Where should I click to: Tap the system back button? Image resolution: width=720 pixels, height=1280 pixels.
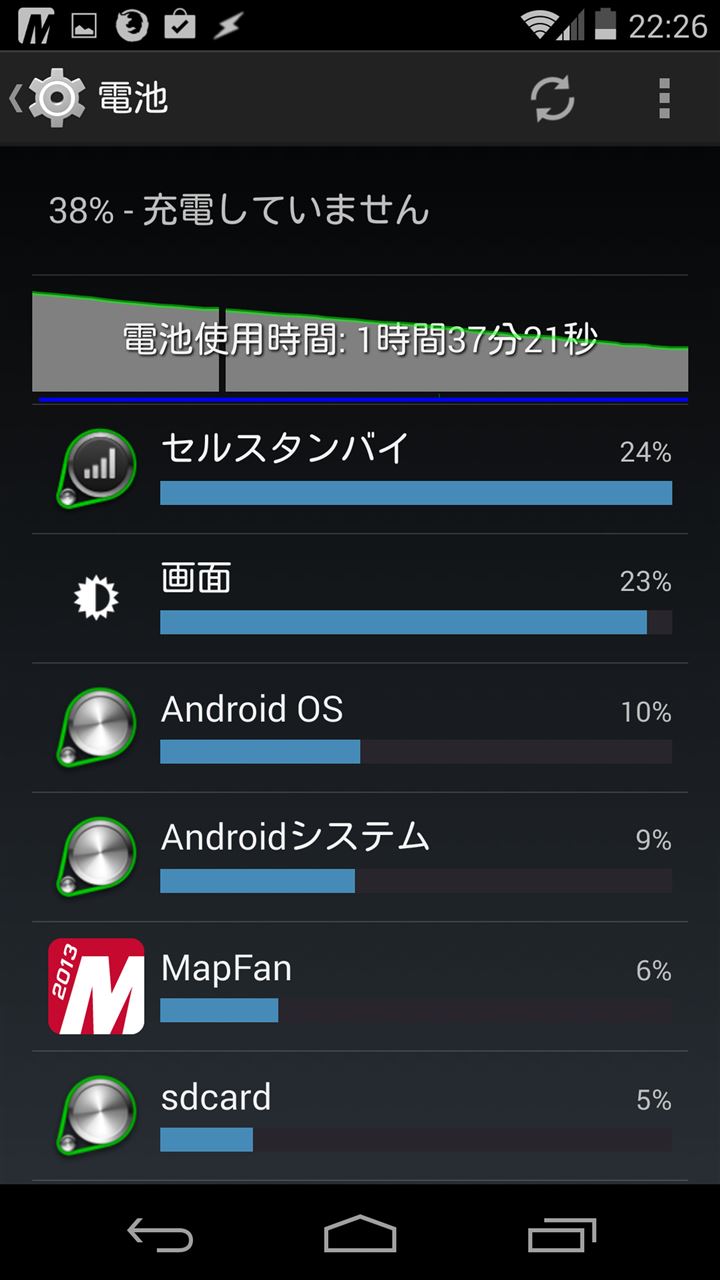click(x=160, y=1234)
